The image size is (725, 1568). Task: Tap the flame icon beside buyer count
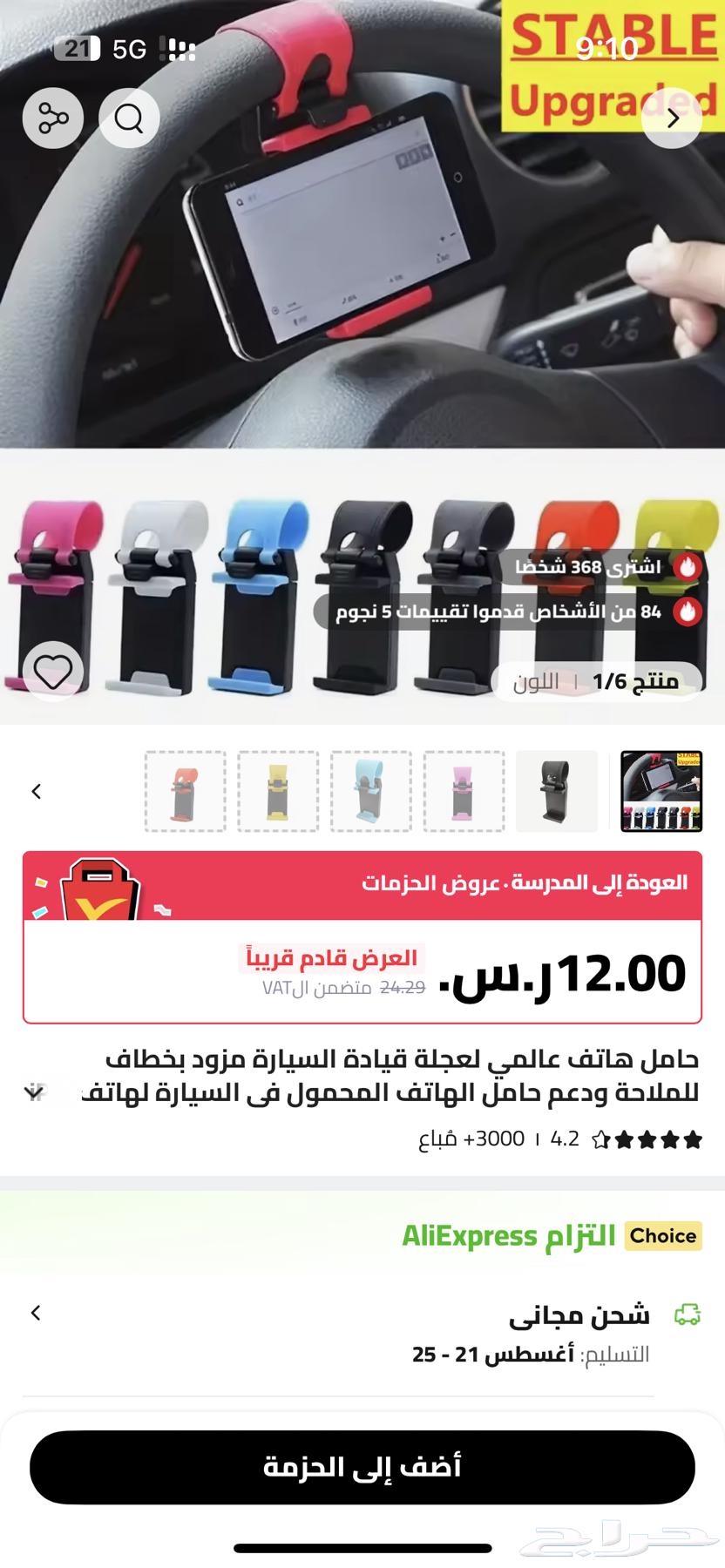[x=688, y=566]
